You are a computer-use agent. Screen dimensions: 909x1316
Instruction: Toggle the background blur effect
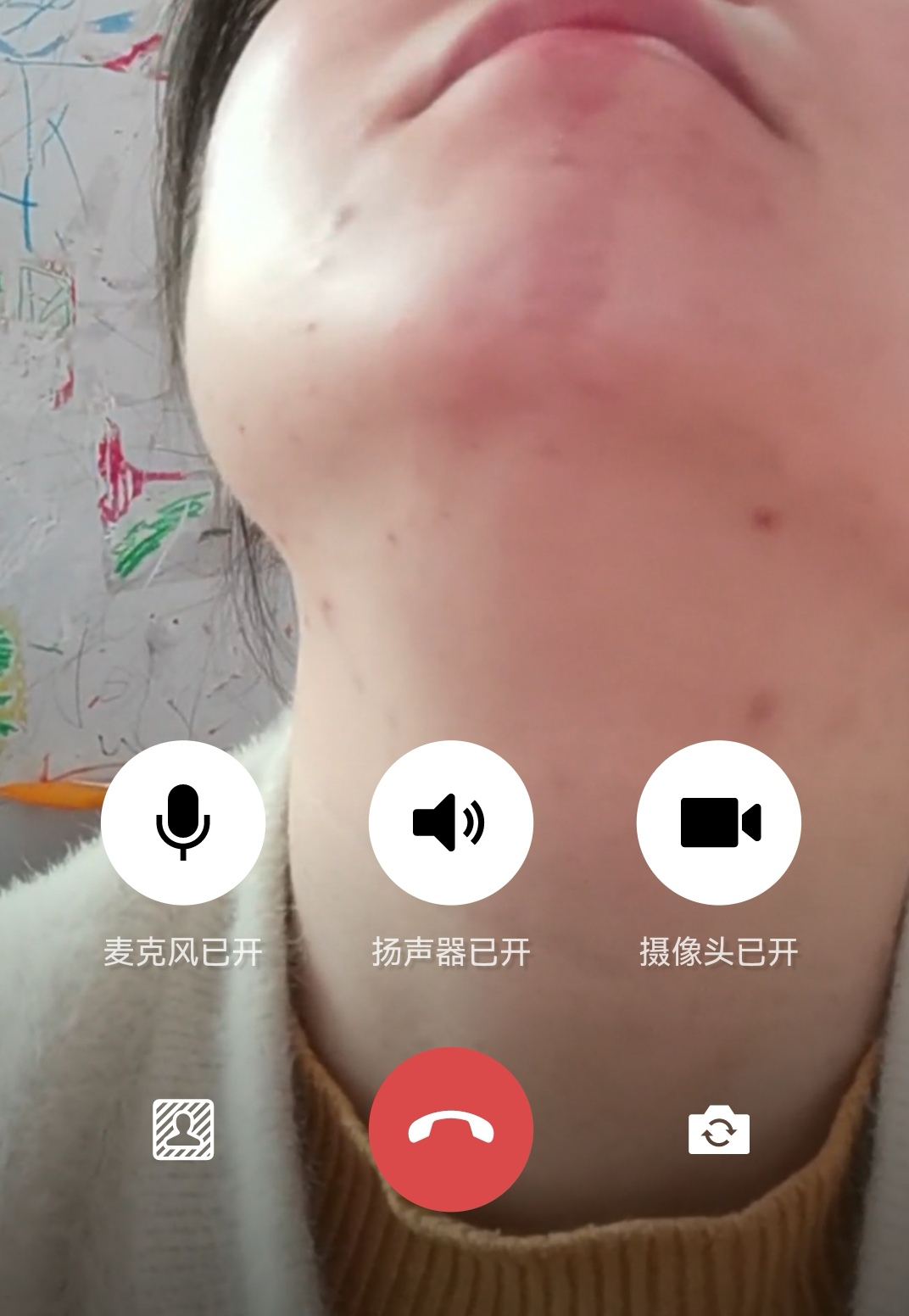pos(183,1129)
